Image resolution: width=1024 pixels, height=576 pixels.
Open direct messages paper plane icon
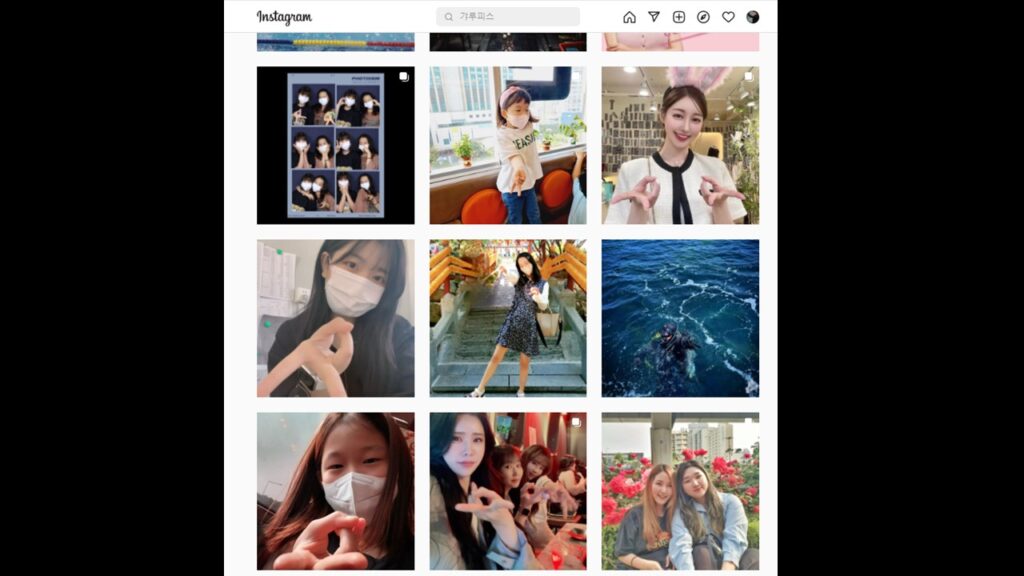coord(654,17)
